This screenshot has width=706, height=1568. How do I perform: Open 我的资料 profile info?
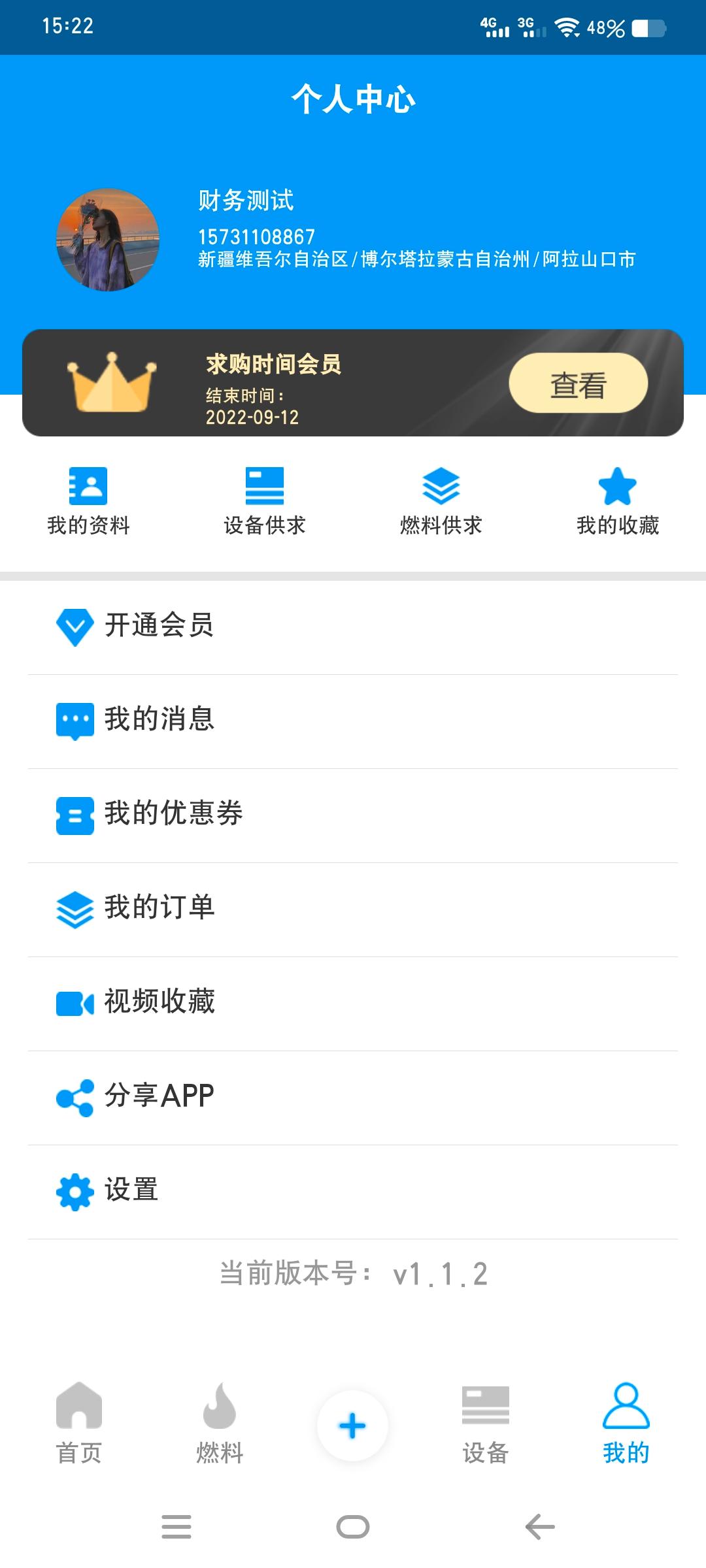(88, 500)
